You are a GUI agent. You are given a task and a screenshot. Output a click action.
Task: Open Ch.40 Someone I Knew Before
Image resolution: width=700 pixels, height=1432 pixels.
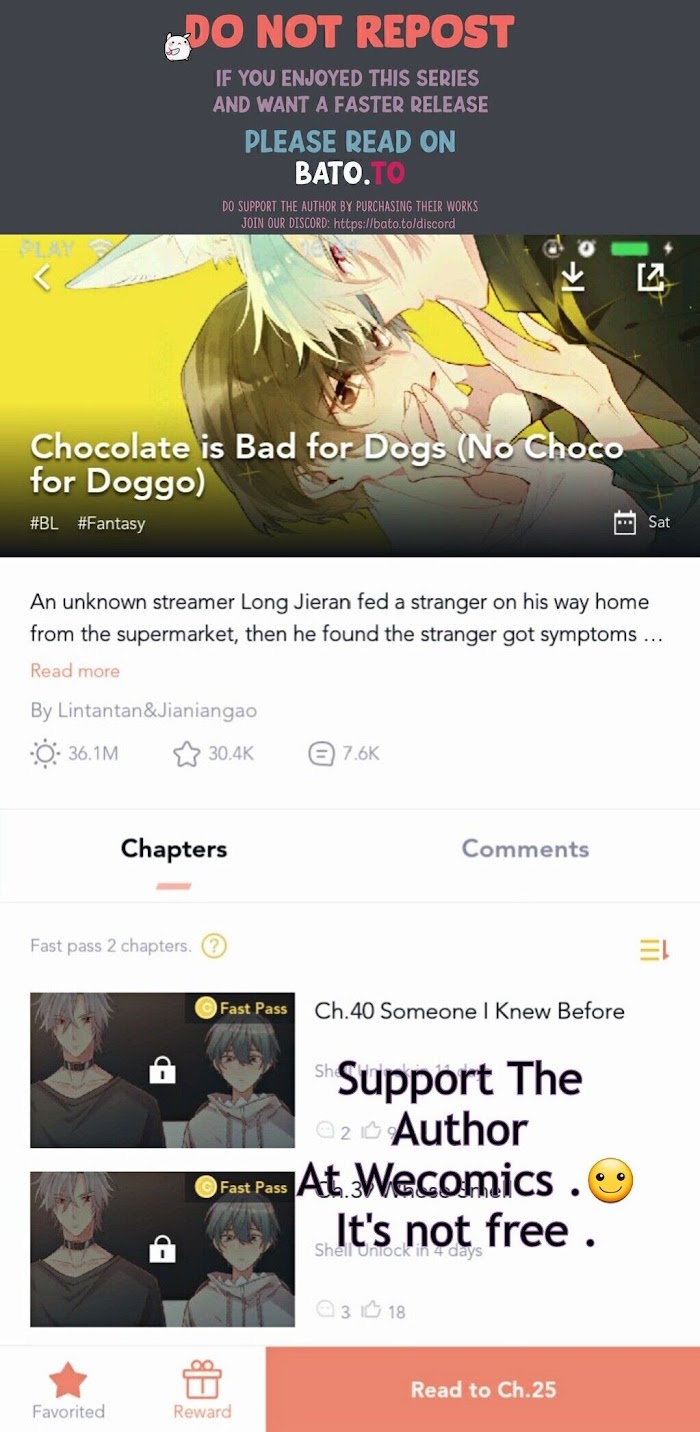469,1011
